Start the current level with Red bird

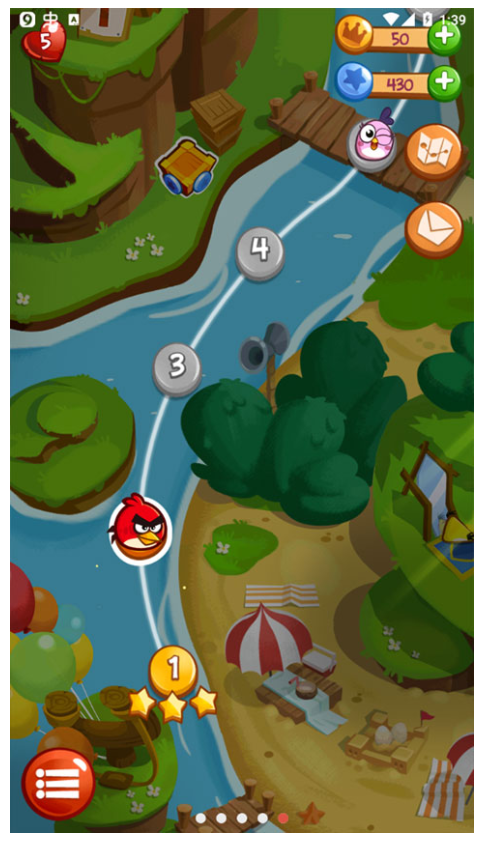point(140,529)
